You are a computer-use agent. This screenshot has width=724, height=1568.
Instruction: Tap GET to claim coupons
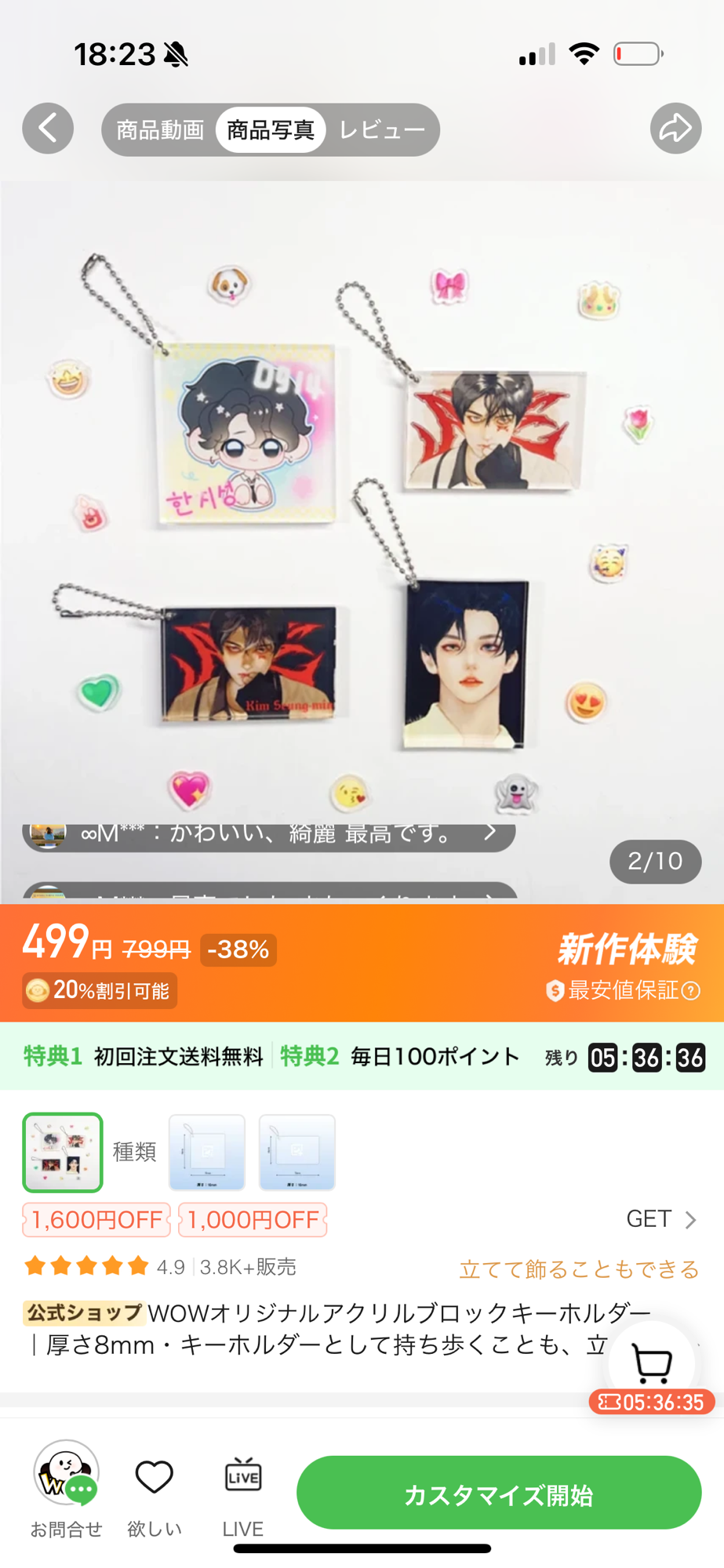660,1219
